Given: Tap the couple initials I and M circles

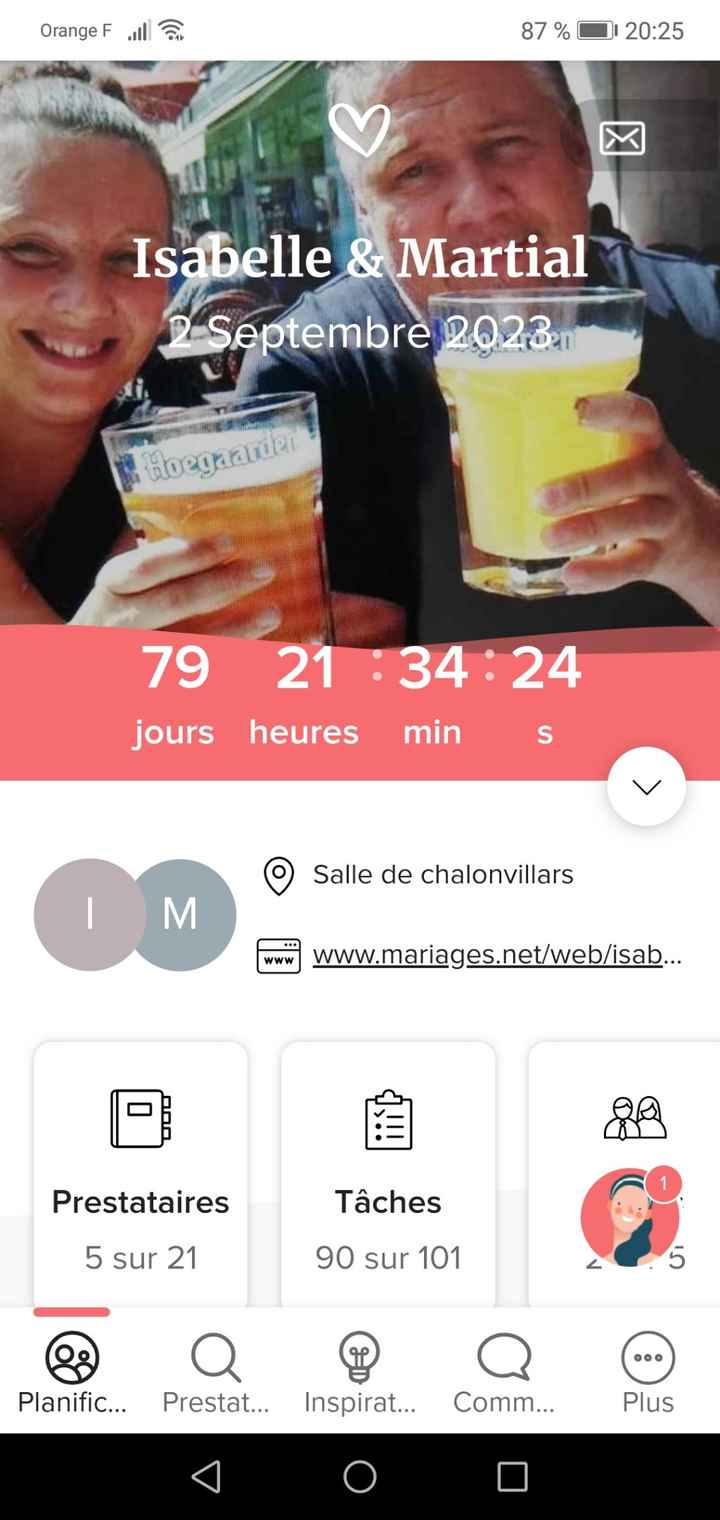Looking at the screenshot, I should pos(133,914).
